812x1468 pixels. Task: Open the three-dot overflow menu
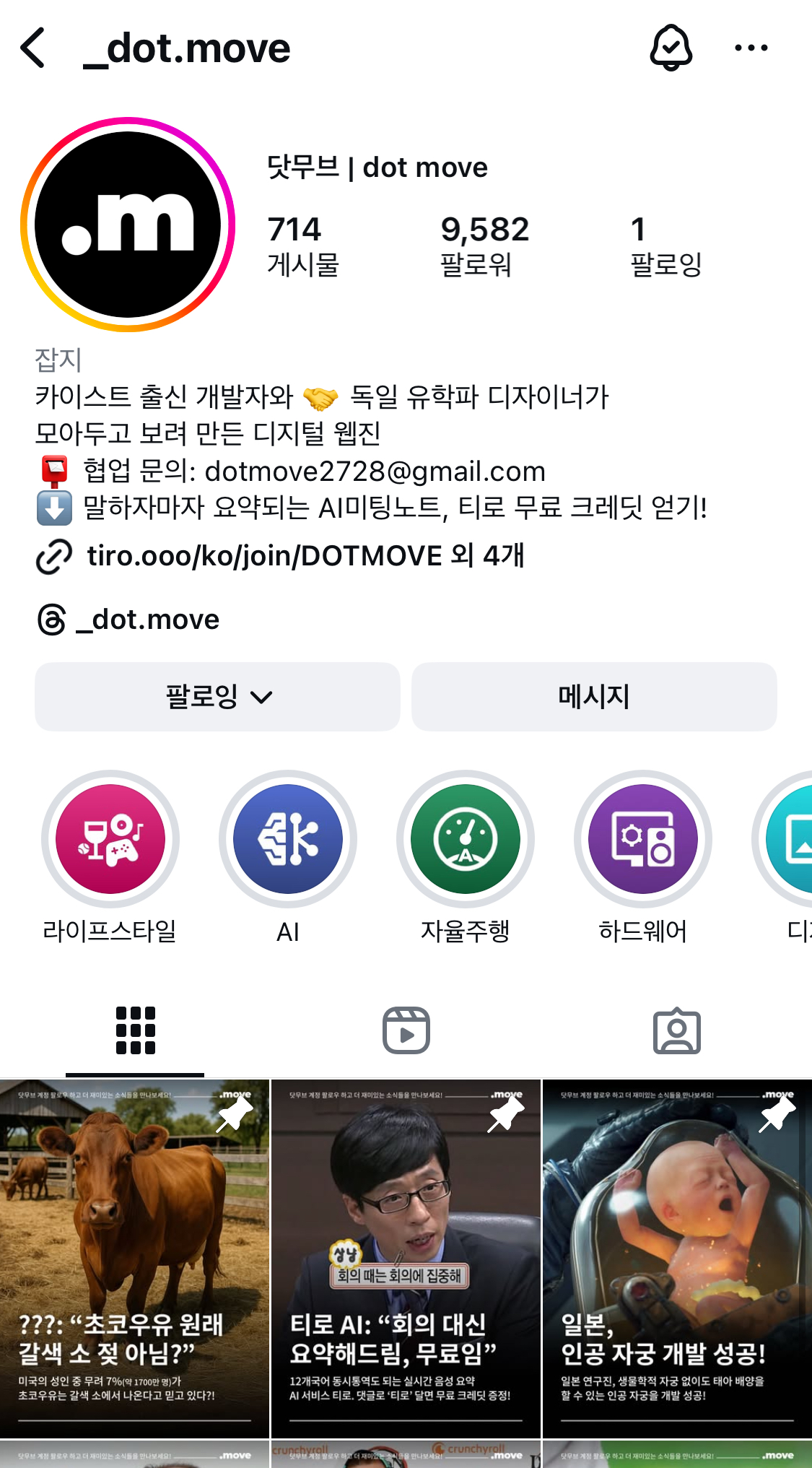[751, 48]
